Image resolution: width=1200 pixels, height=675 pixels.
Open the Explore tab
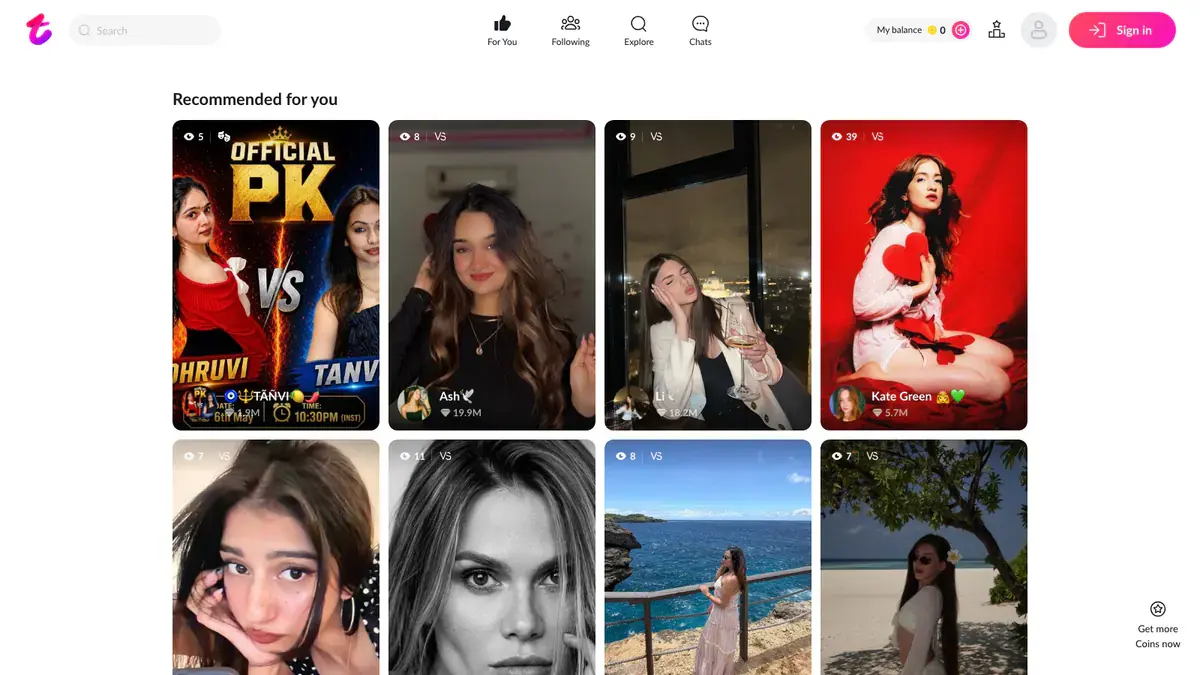[638, 30]
